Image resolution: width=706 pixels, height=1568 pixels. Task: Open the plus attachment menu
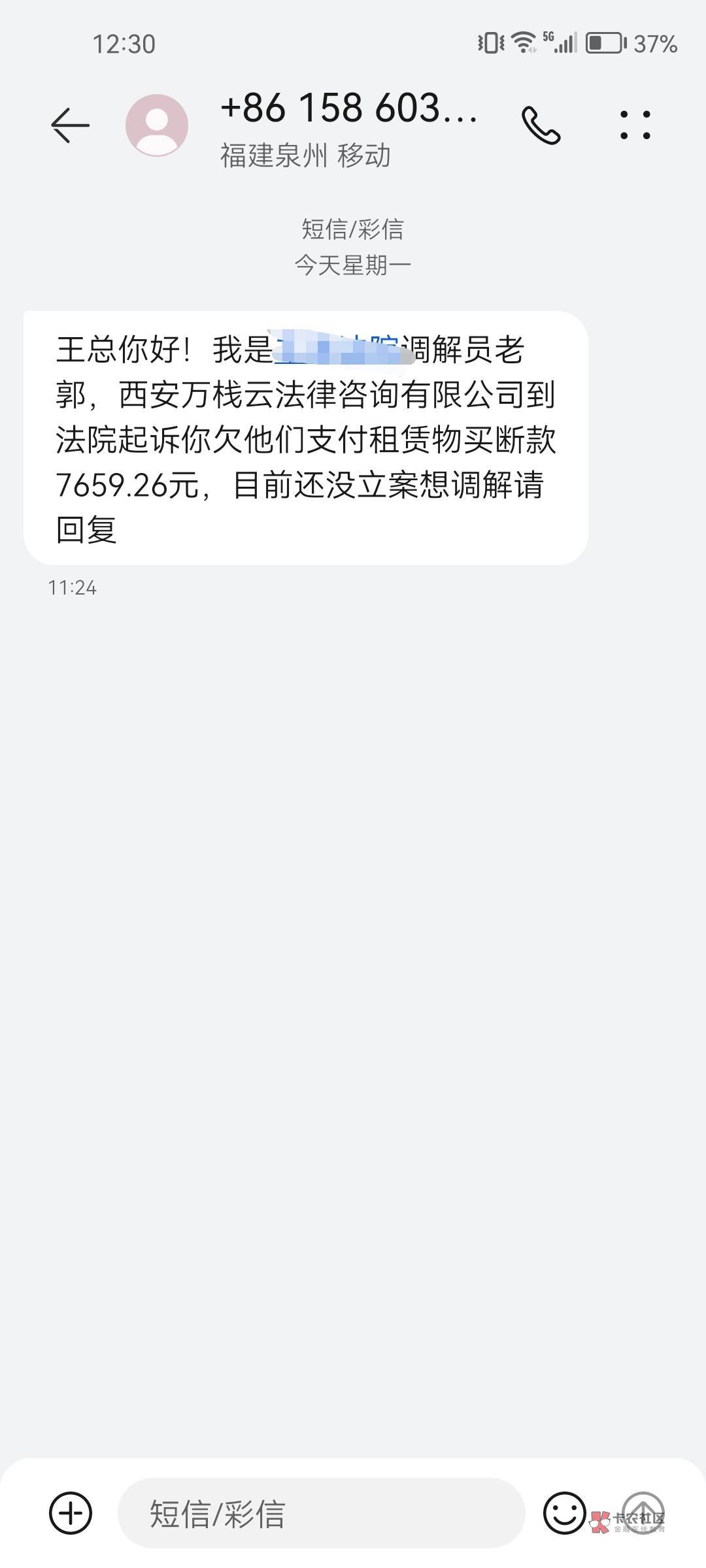pos(71,1513)
